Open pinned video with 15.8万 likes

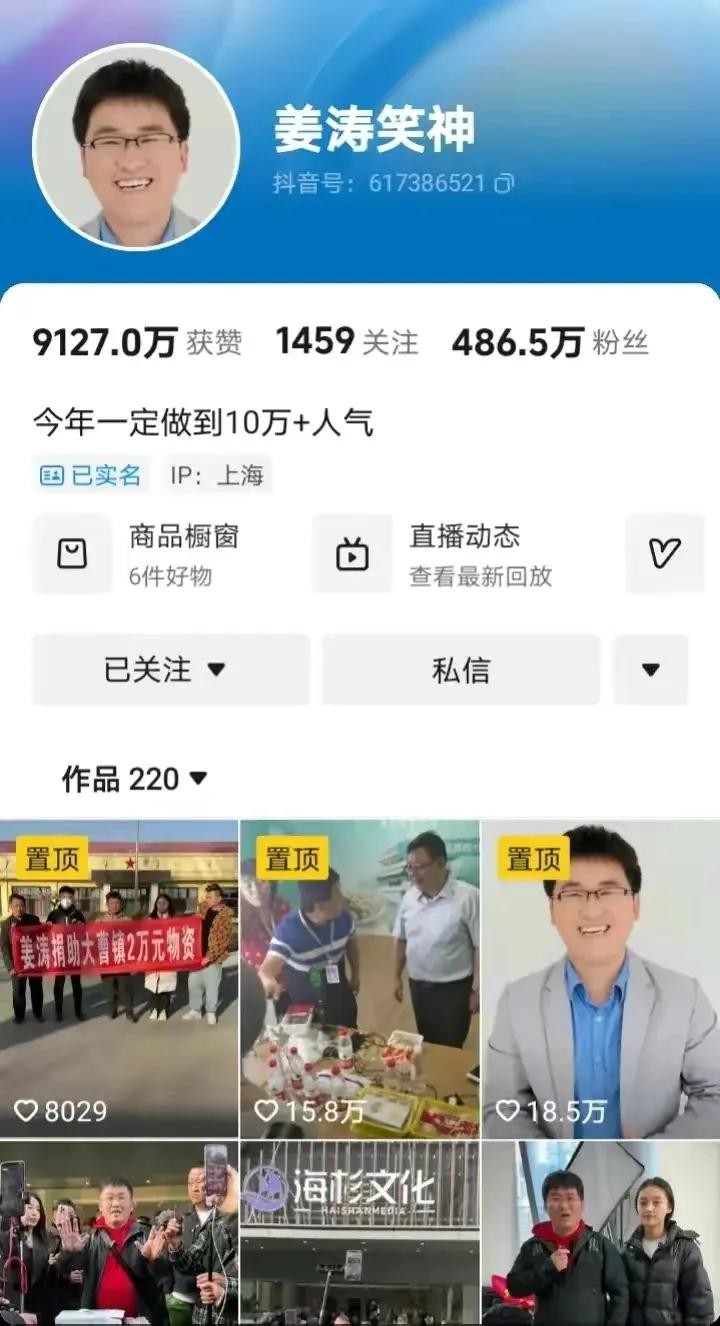pos(359,978)
